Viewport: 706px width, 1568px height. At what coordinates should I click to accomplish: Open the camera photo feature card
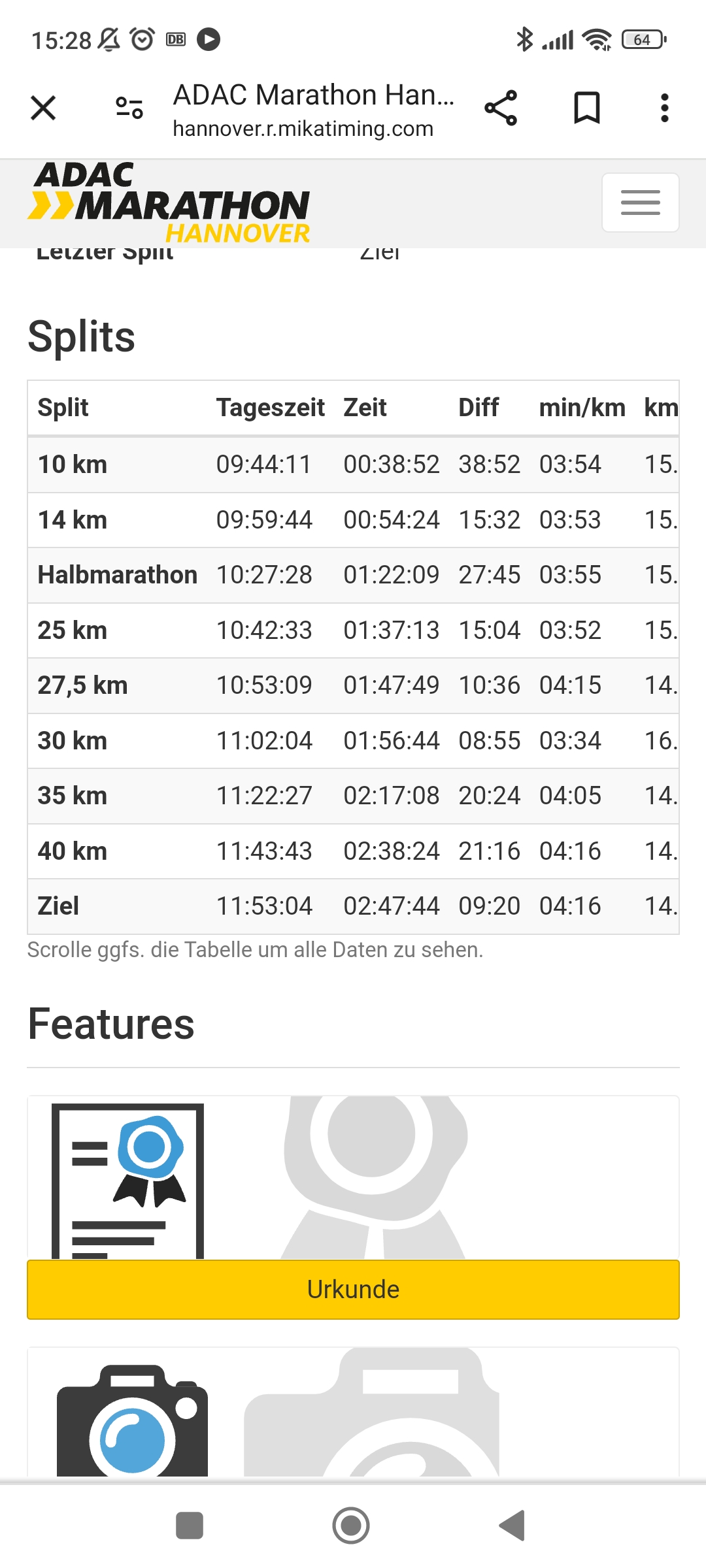[x=353, y=1411]
